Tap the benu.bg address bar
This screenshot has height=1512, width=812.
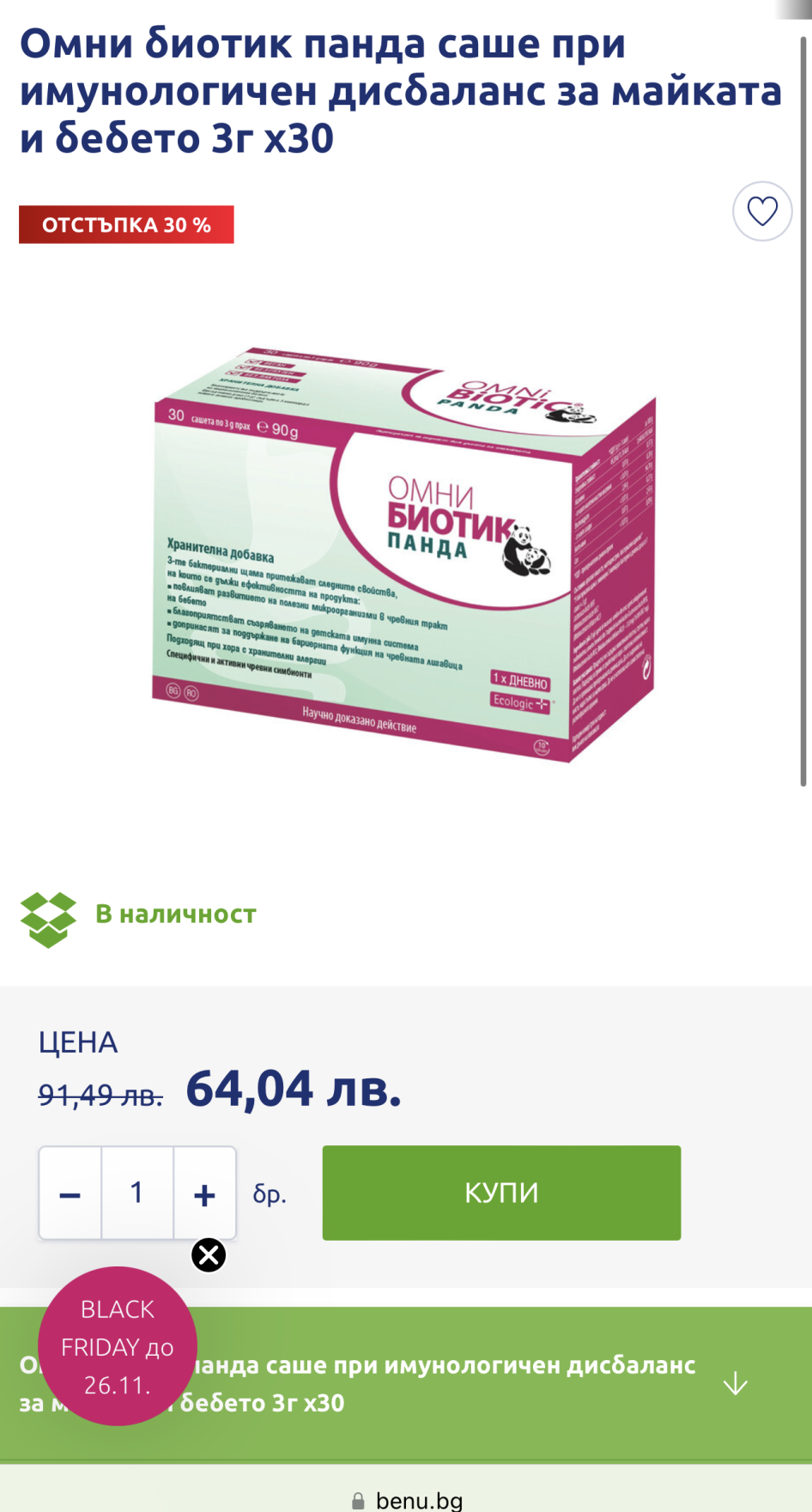point(406,1499)
